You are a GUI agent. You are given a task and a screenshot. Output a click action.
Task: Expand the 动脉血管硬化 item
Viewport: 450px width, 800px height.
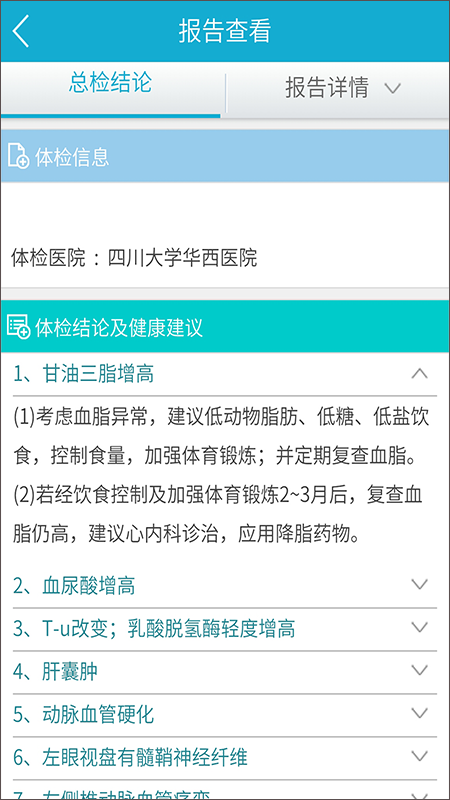[224, 715]
